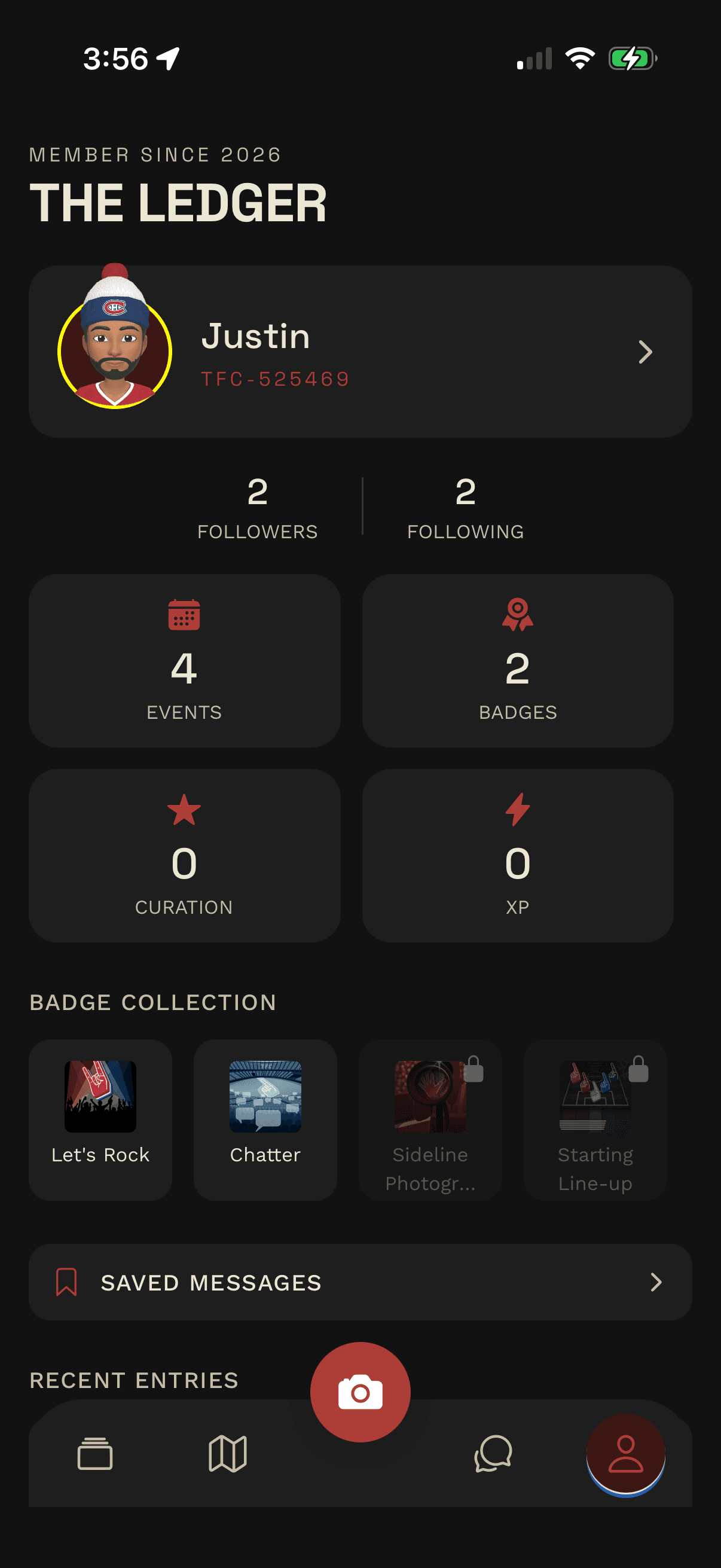Image resolution: width=721 pixels, height=1568 pixels.
Task: Open the map view from the bottom bar
Action: point(227,1456)
